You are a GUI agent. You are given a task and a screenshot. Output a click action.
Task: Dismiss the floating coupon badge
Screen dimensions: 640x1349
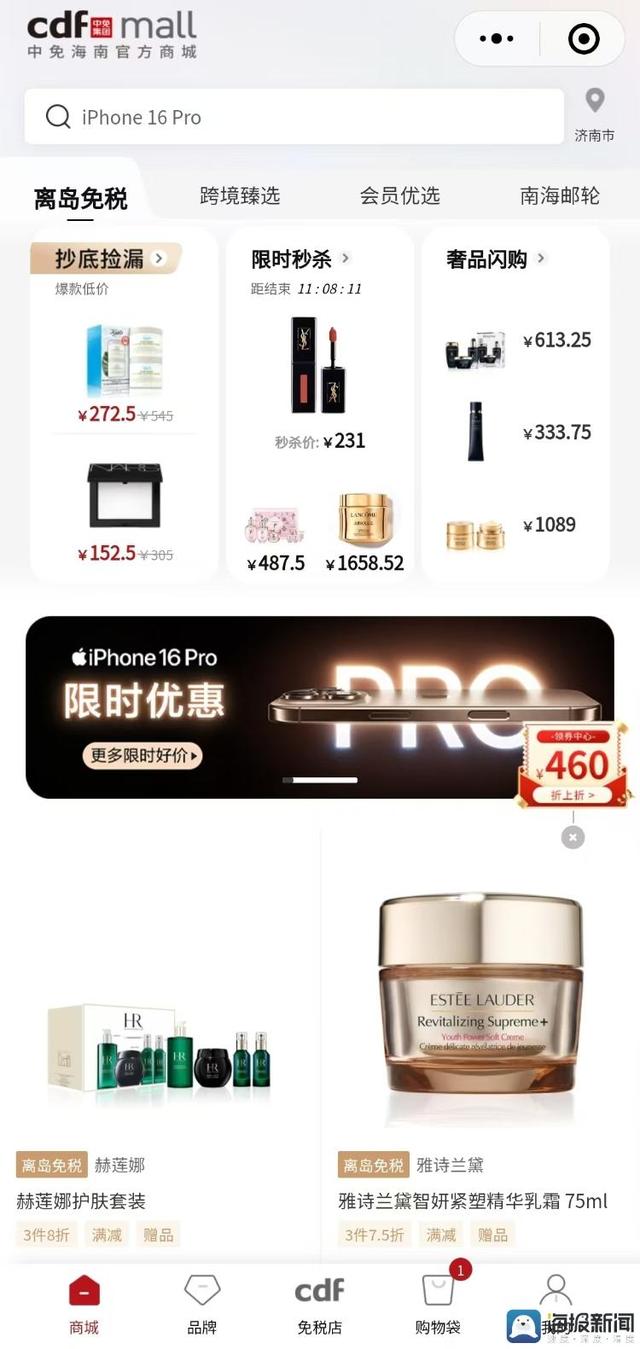click(572, 836)
